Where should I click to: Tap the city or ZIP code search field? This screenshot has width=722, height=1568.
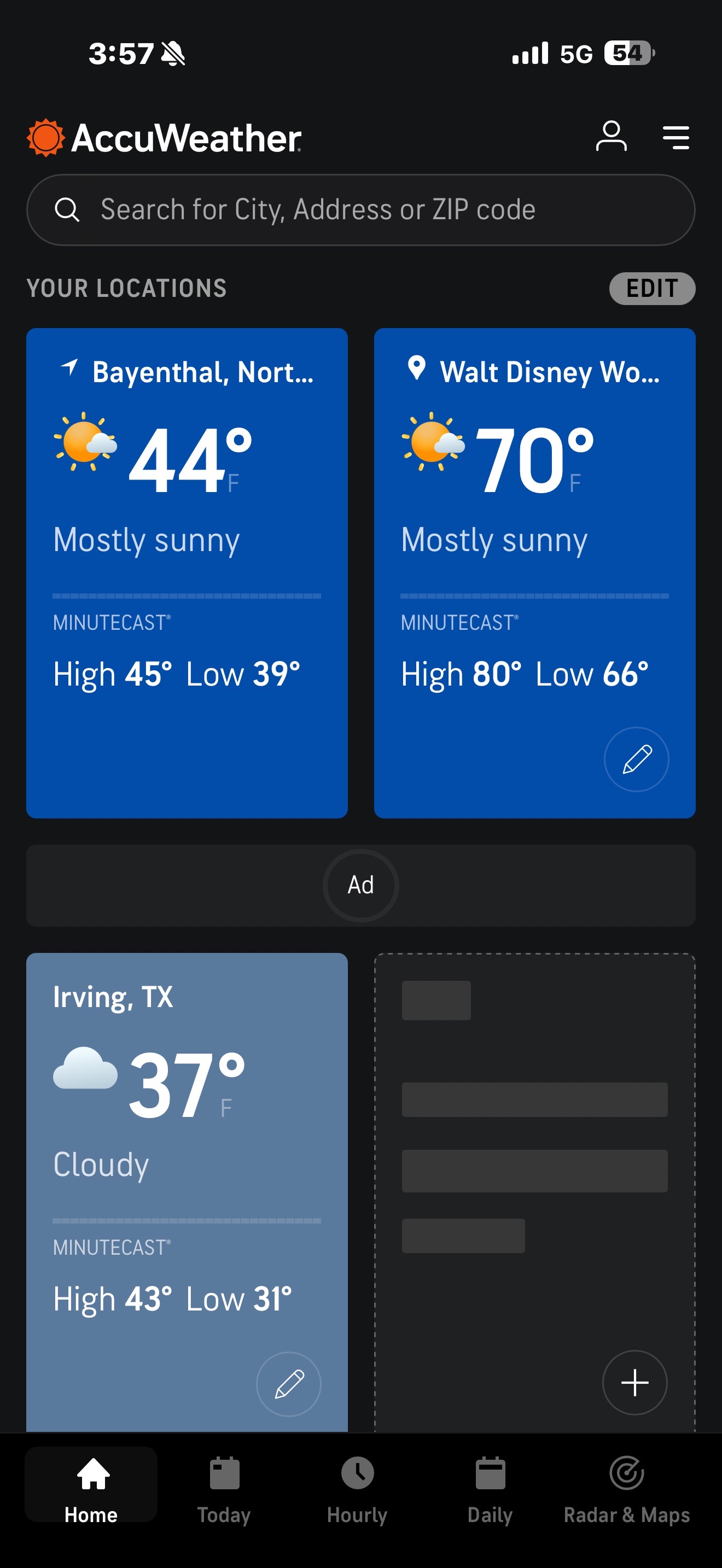tap(360, 210)
